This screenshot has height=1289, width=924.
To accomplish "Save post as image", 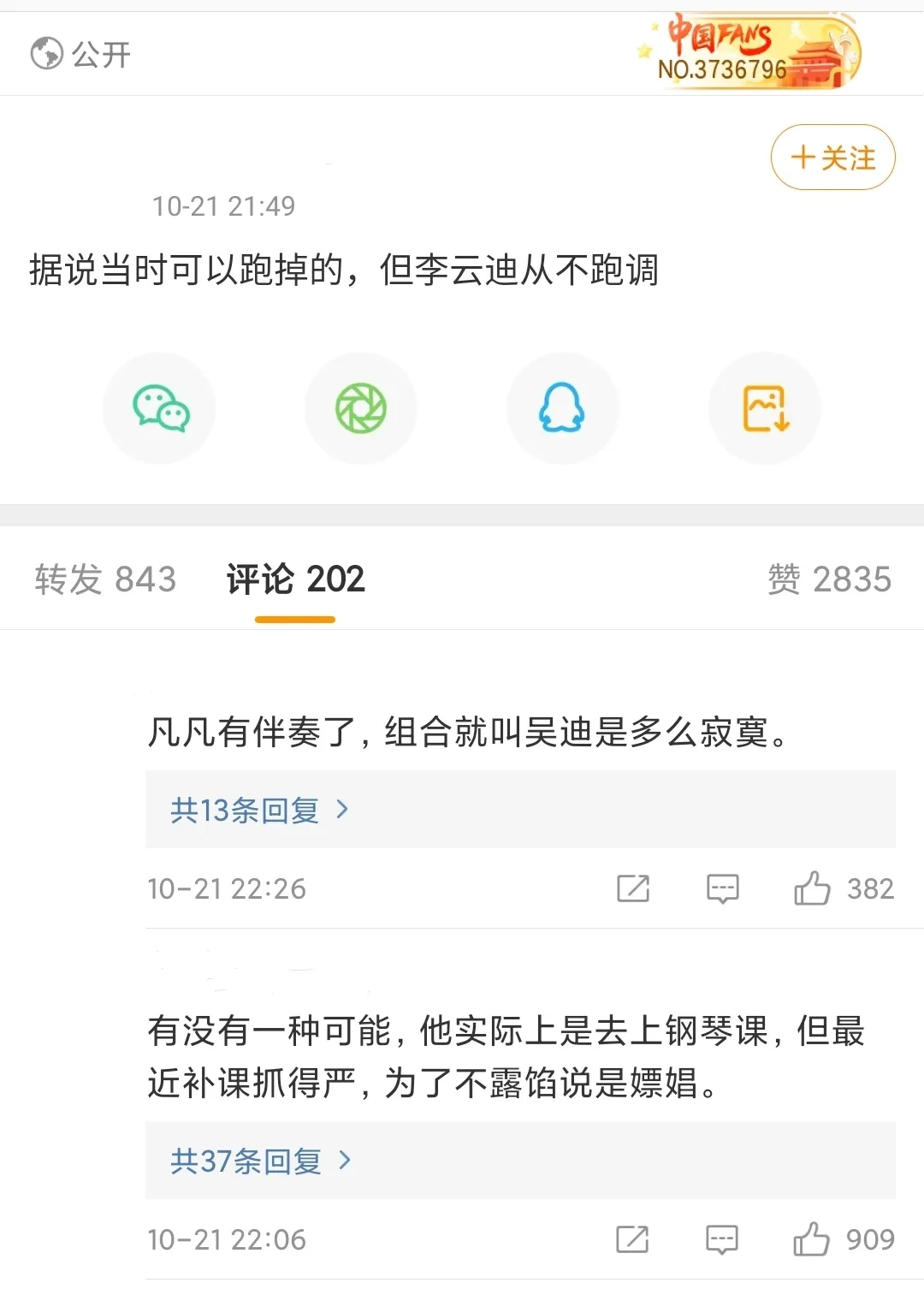I will 764,408.
